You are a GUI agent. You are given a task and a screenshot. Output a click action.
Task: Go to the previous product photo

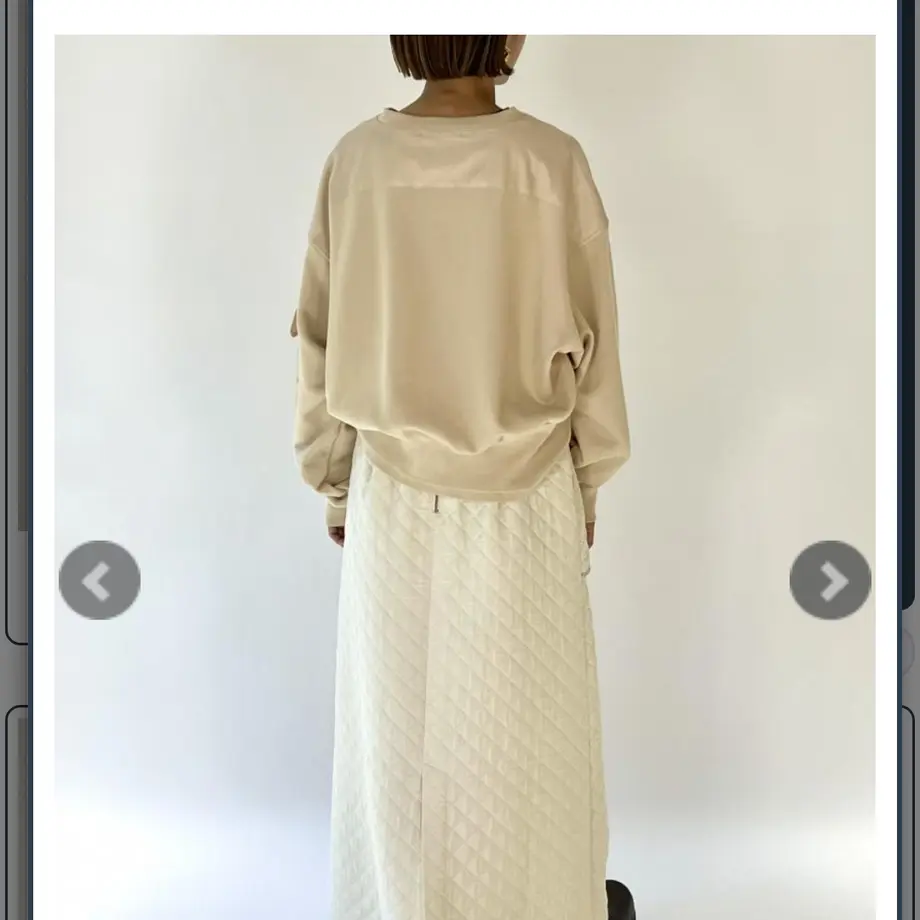point(99,580)
